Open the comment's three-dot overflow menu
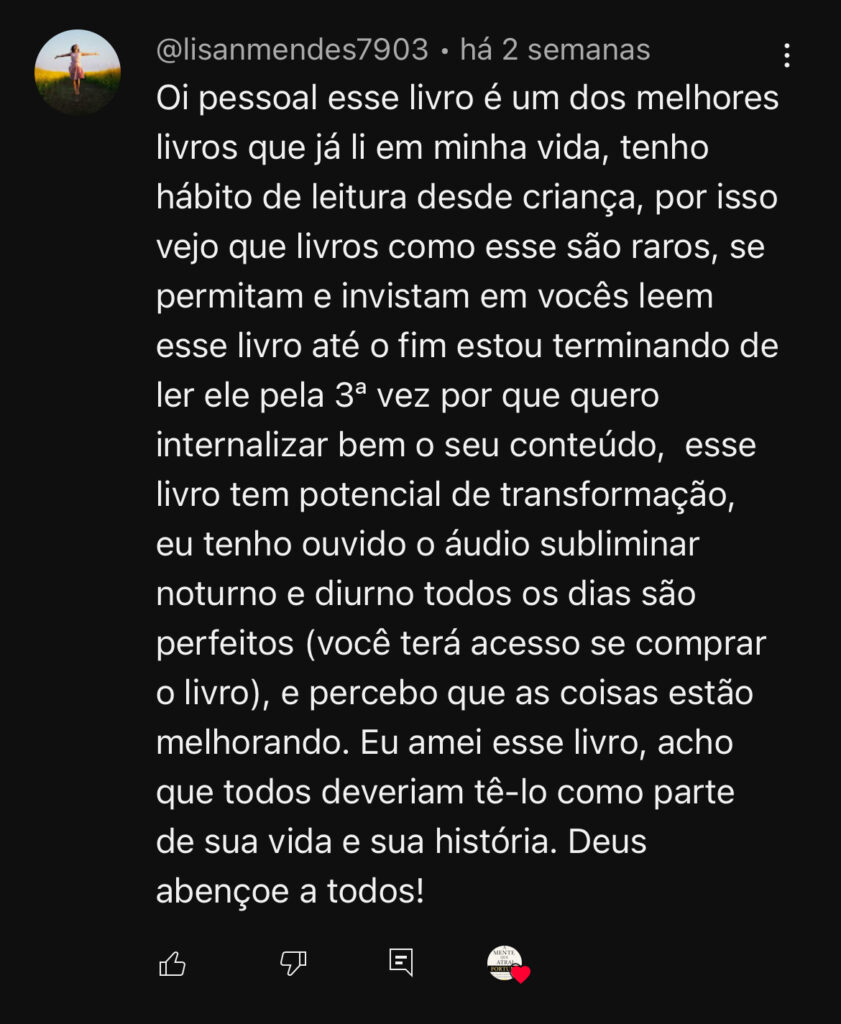Screen dimensions: 841x1024 787,56
